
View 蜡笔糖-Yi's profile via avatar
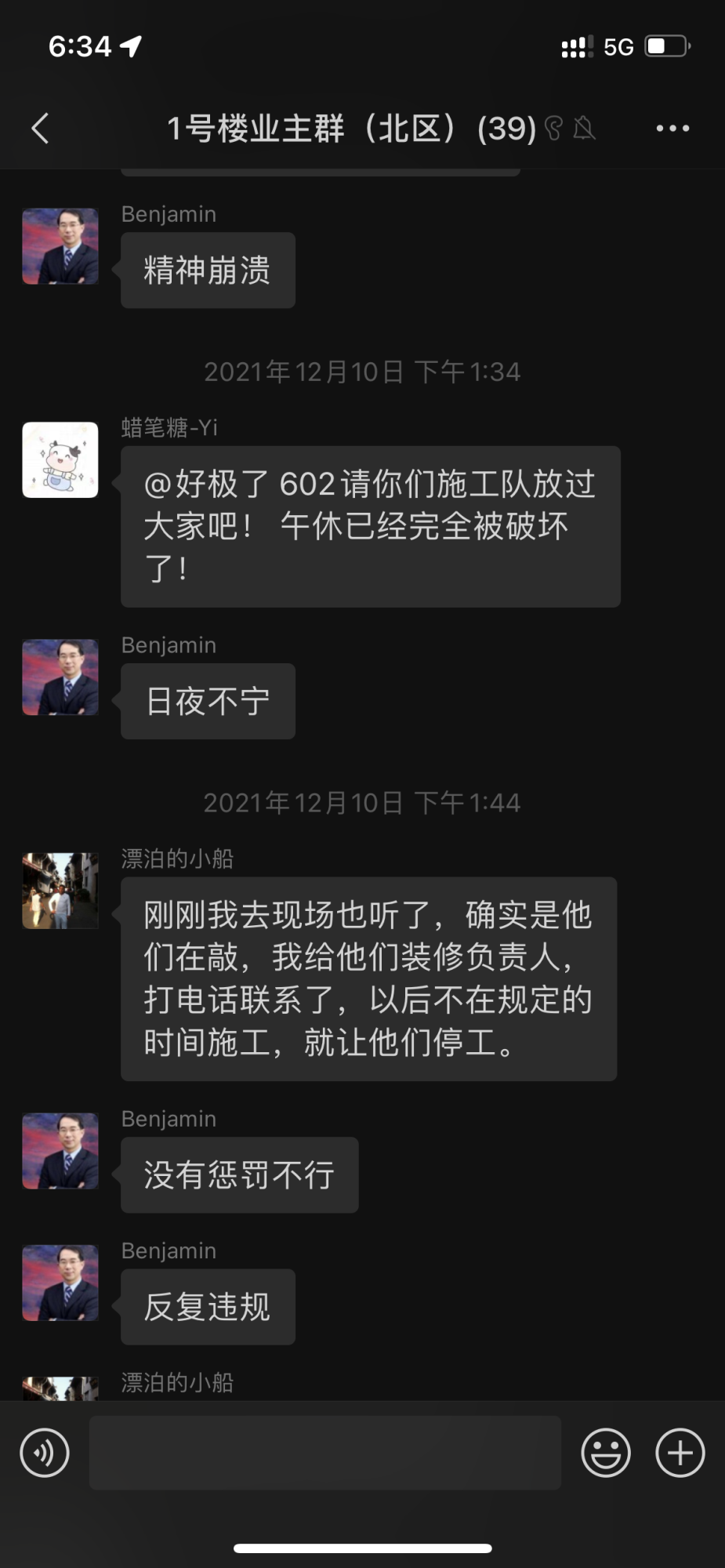click(x=60, y=460)
